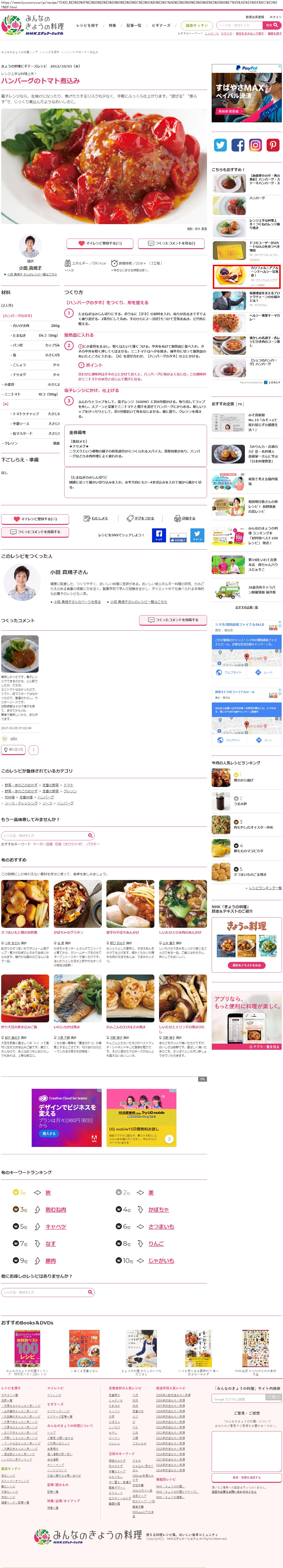The width and height of the screenshot is (283, 1568).
Task: Open the Instagram icon in the sidebar
Action: (255, 145)
